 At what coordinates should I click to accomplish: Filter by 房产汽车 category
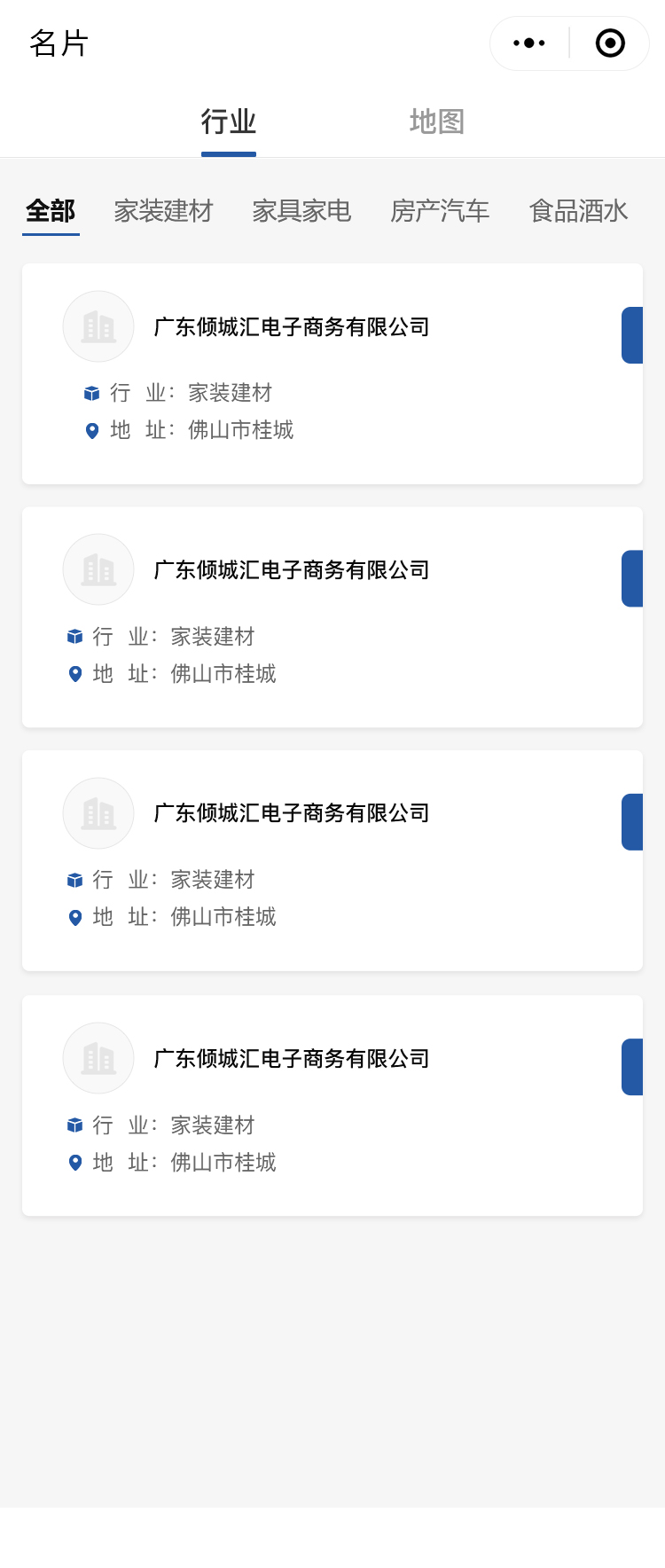(x=440, y=211)
